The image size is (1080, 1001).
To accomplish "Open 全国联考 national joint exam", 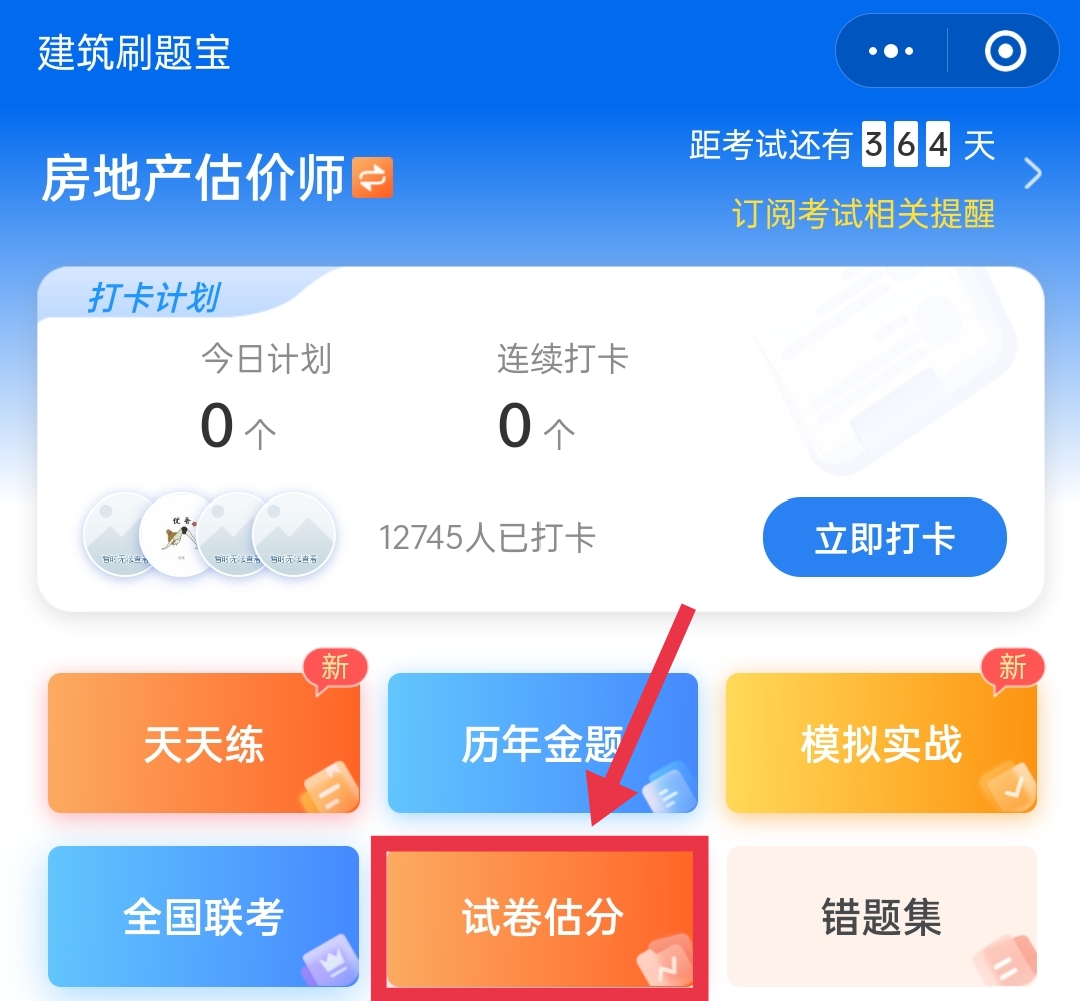I will point(204,917).
